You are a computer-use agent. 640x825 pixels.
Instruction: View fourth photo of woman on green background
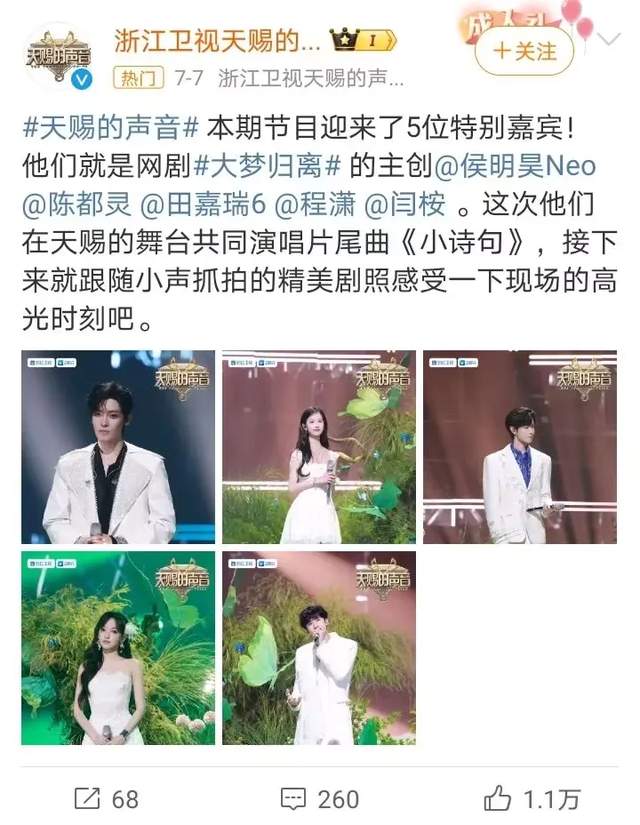click(x=118, y=647)
